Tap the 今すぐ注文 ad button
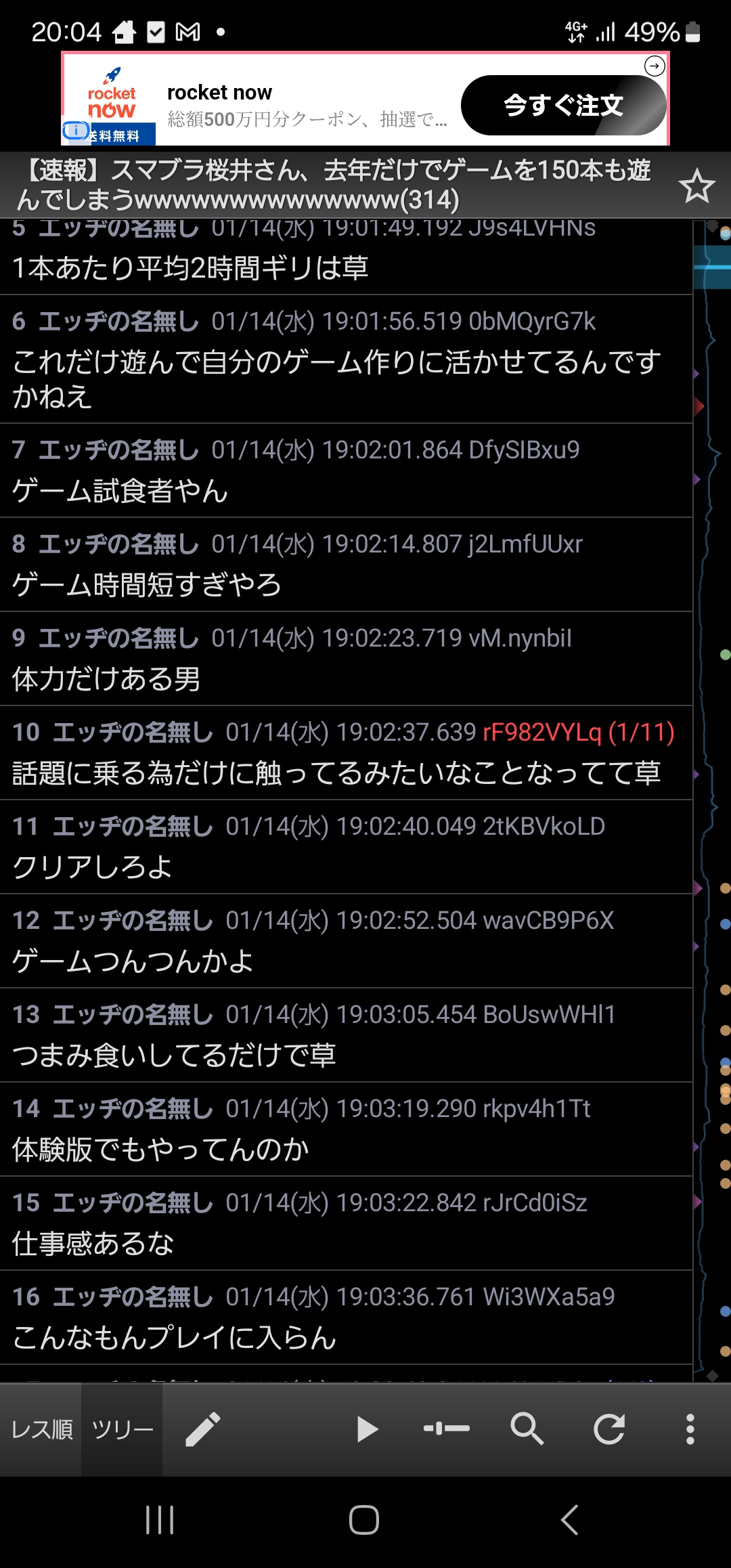The width and height of the screenshot is (731, 1568). click(563, 105)
